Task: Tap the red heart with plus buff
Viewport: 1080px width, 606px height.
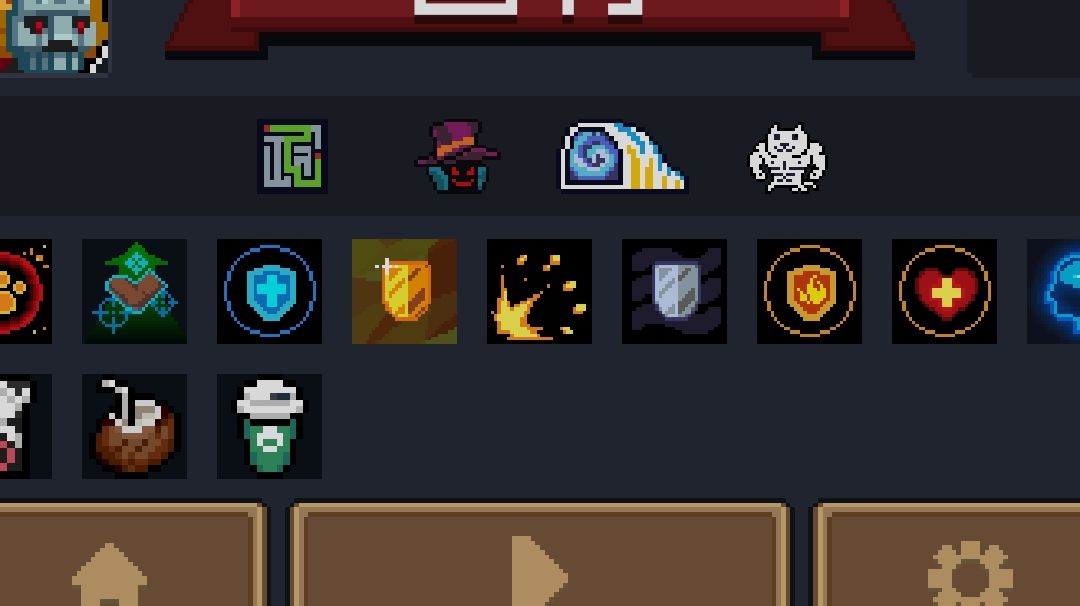Action: tap(944, 291)
